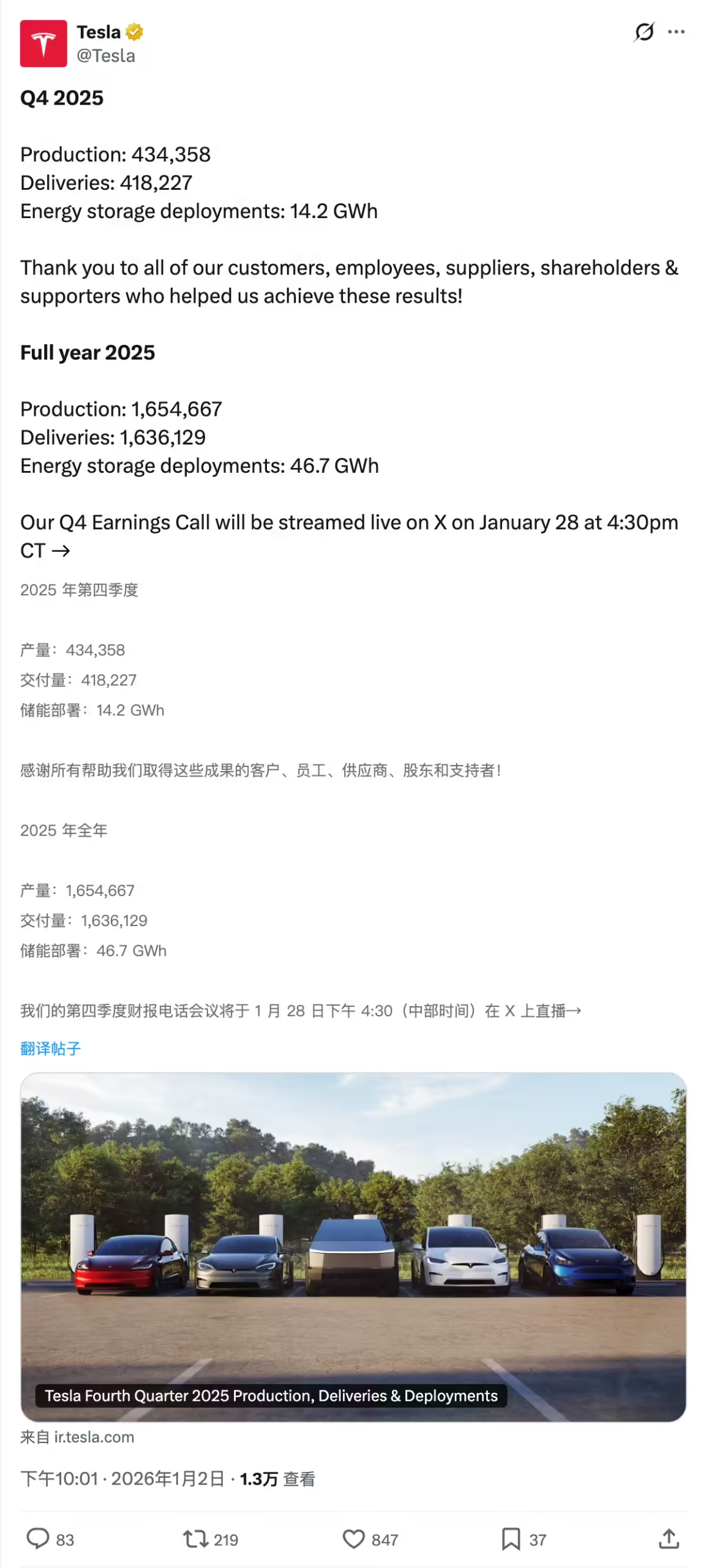Screen dimensions: 706x1568
Task: Open the more options ellipsis menu
Action: 677,32
